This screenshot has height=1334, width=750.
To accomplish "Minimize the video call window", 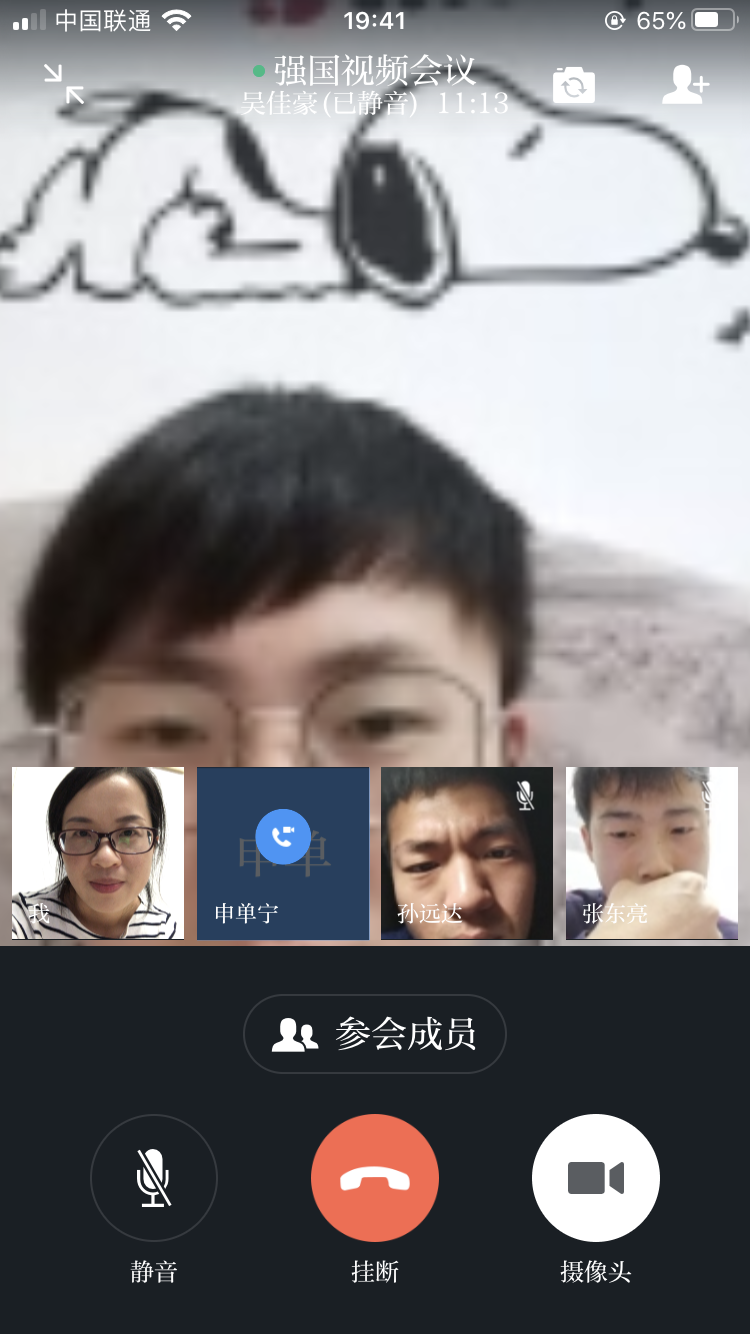I will (64, 84).
